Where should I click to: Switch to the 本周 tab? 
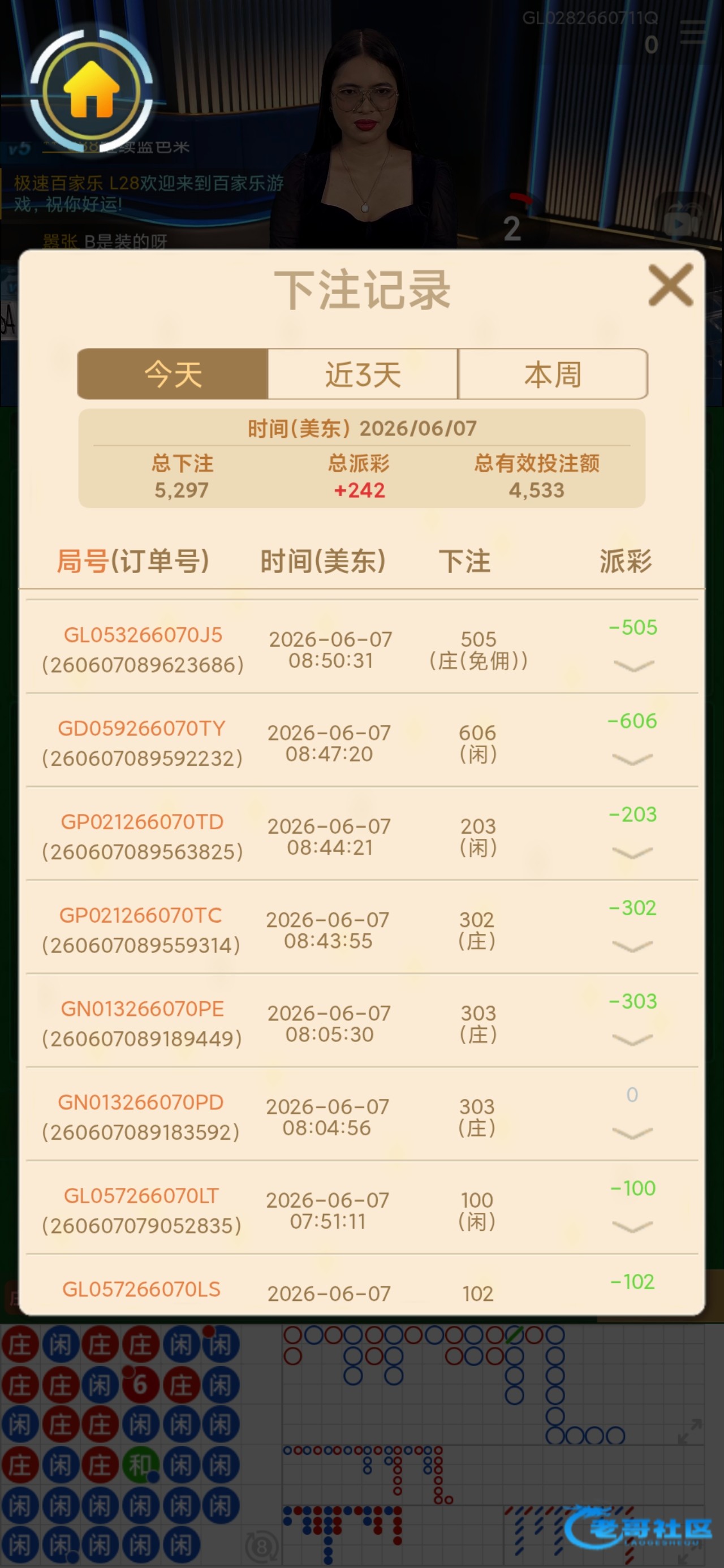(553, 374)
